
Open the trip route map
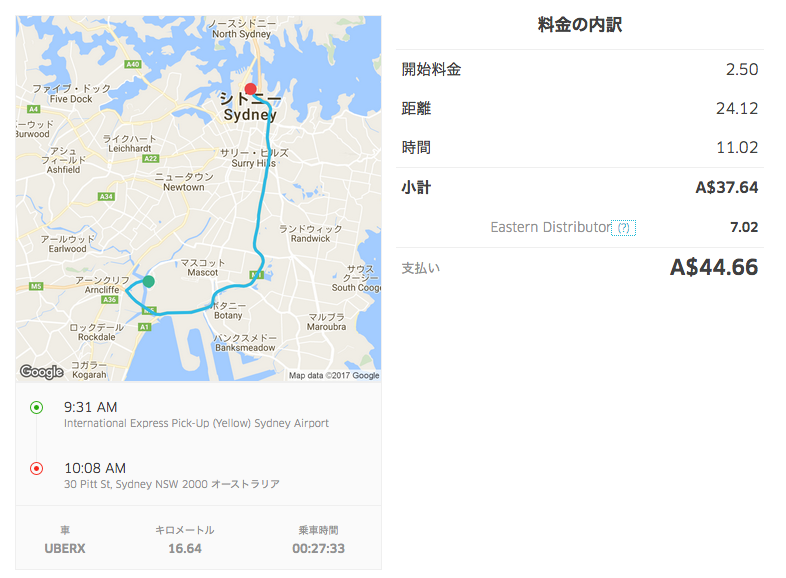tap(198, 198)
